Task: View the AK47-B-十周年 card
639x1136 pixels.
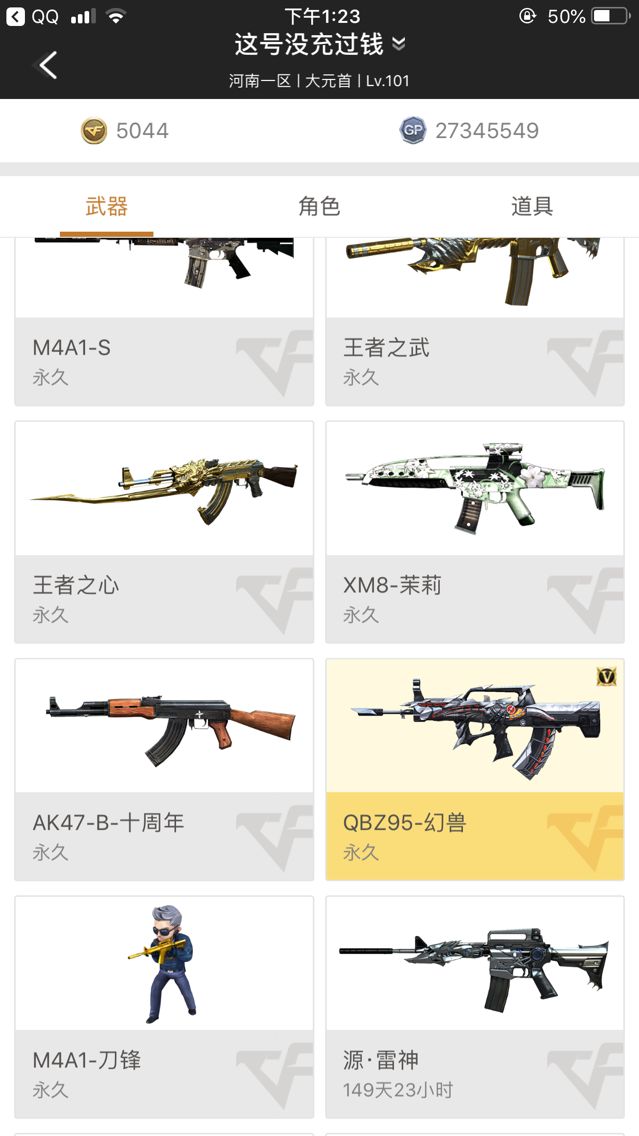Action: [164, 768]
